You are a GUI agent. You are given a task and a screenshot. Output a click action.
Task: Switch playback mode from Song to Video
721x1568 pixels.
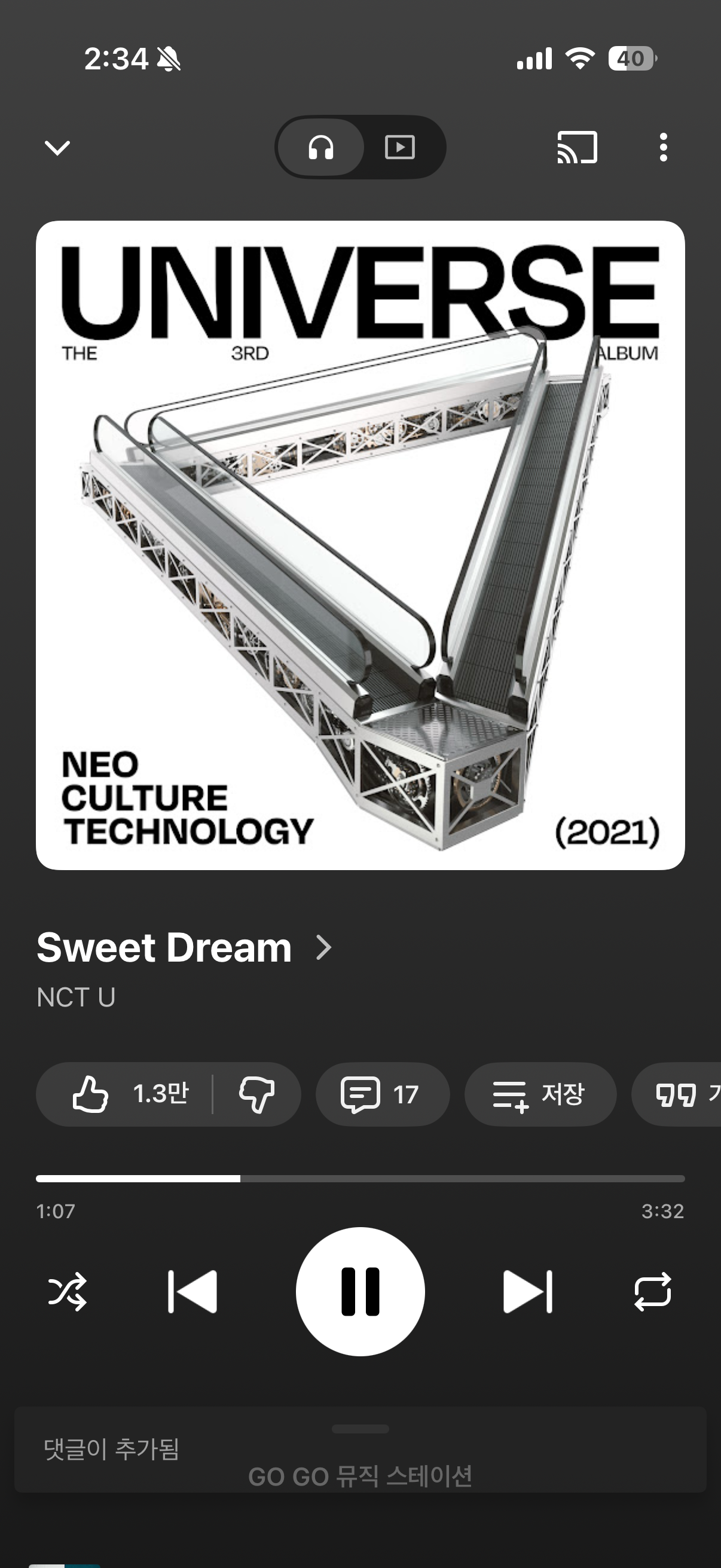(401, 147)
